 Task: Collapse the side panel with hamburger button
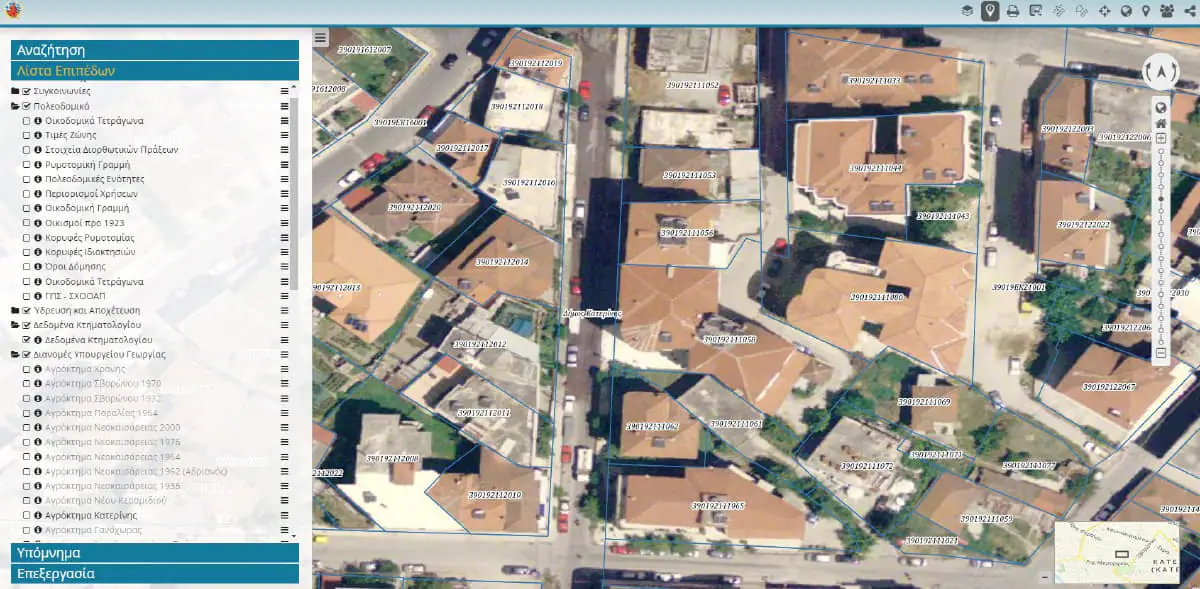(x=320, y=38)
